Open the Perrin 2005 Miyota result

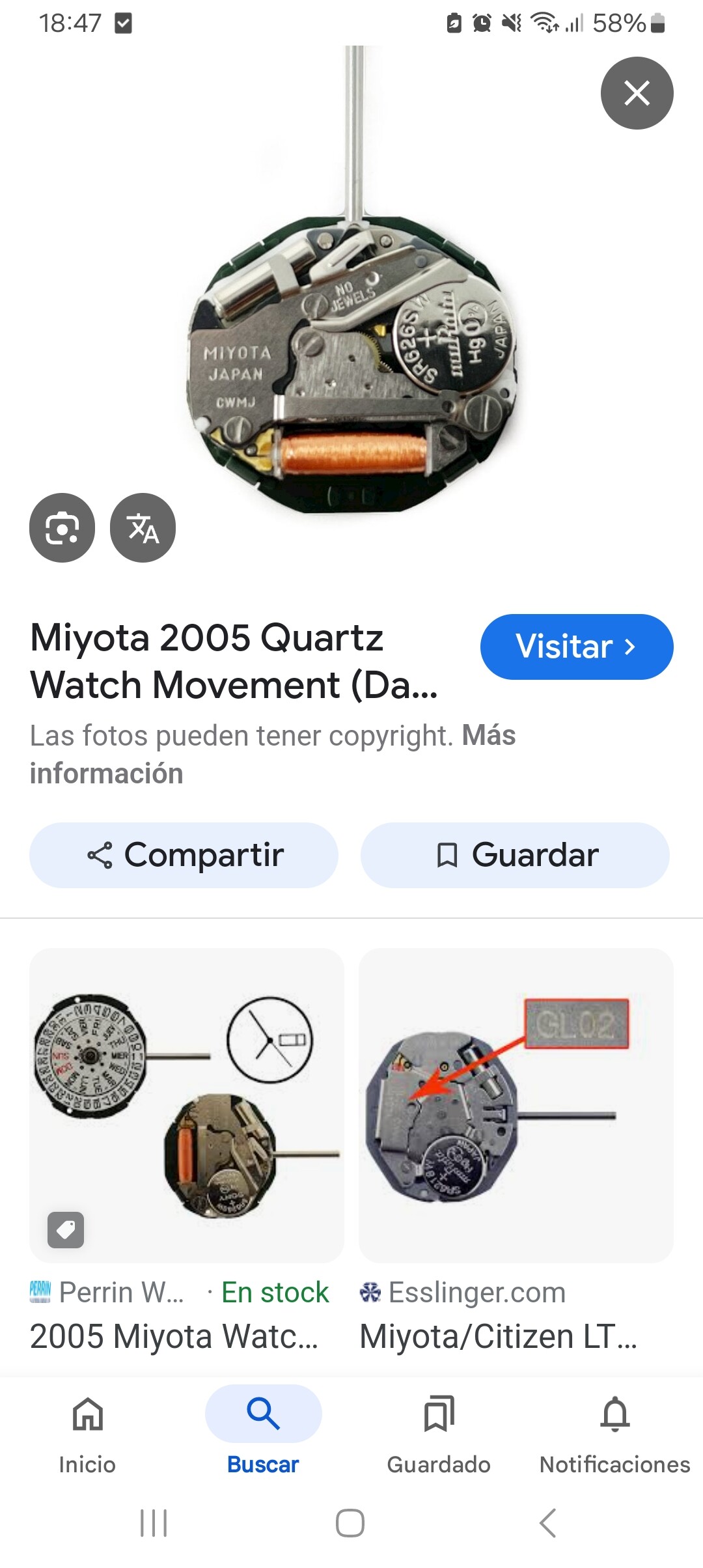coord(187,1106)
